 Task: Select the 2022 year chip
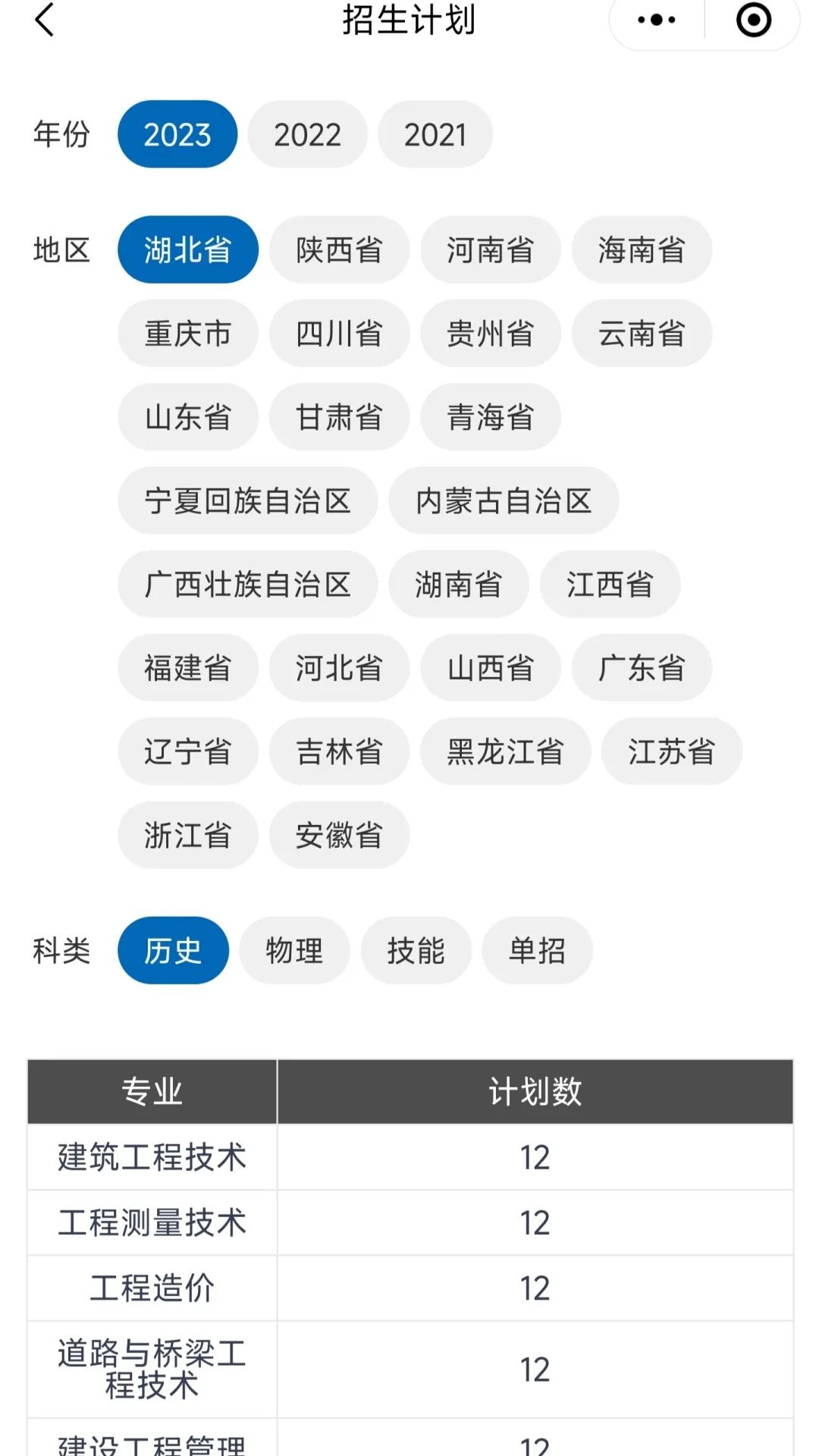[307, 135]
